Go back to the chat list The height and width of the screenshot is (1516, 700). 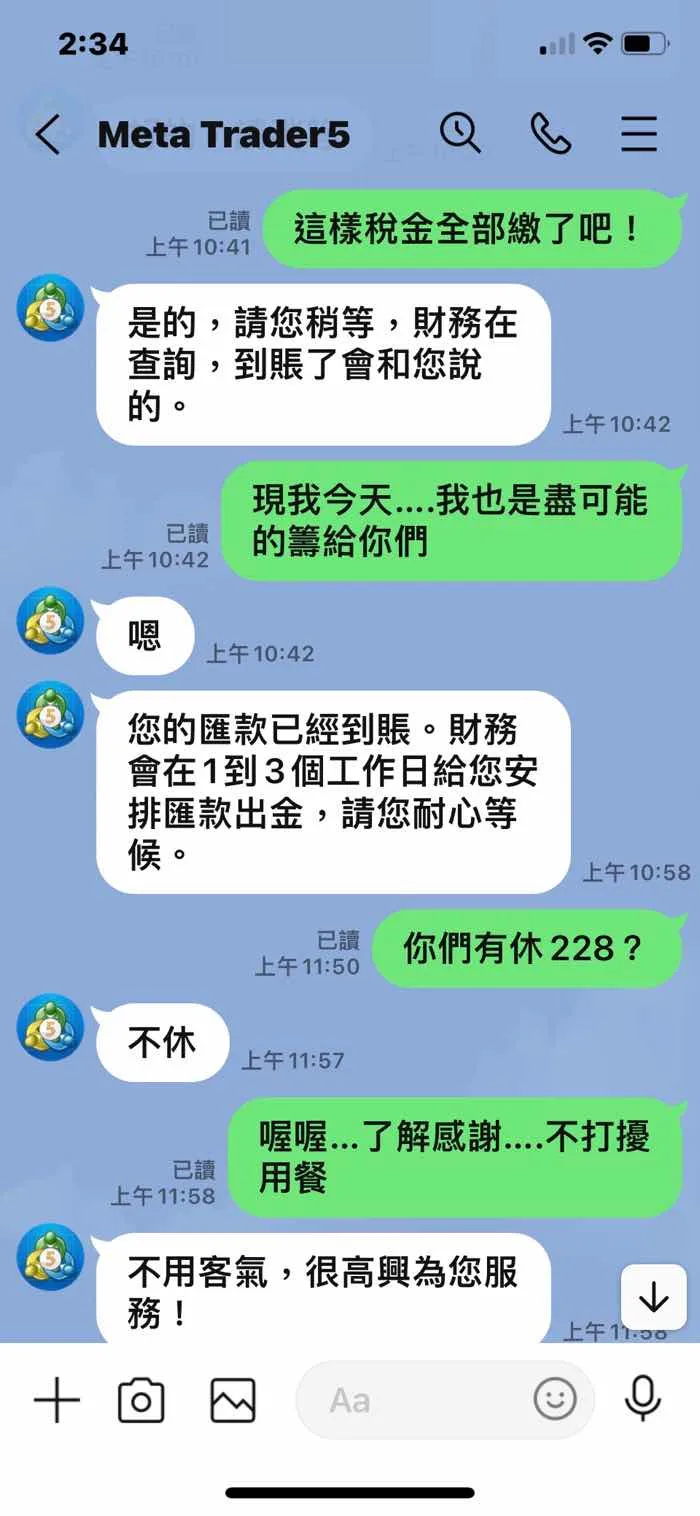[x=47, y=134]
